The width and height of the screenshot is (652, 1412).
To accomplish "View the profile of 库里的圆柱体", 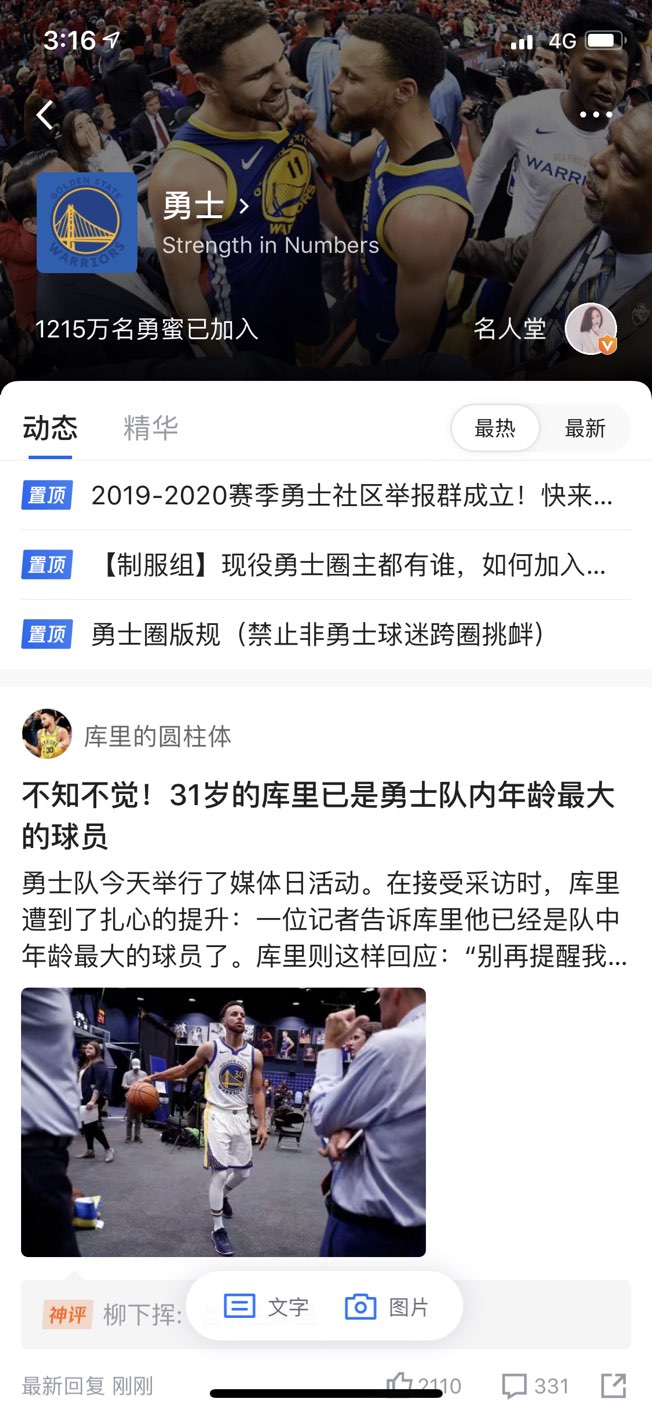I will [157, 737].
